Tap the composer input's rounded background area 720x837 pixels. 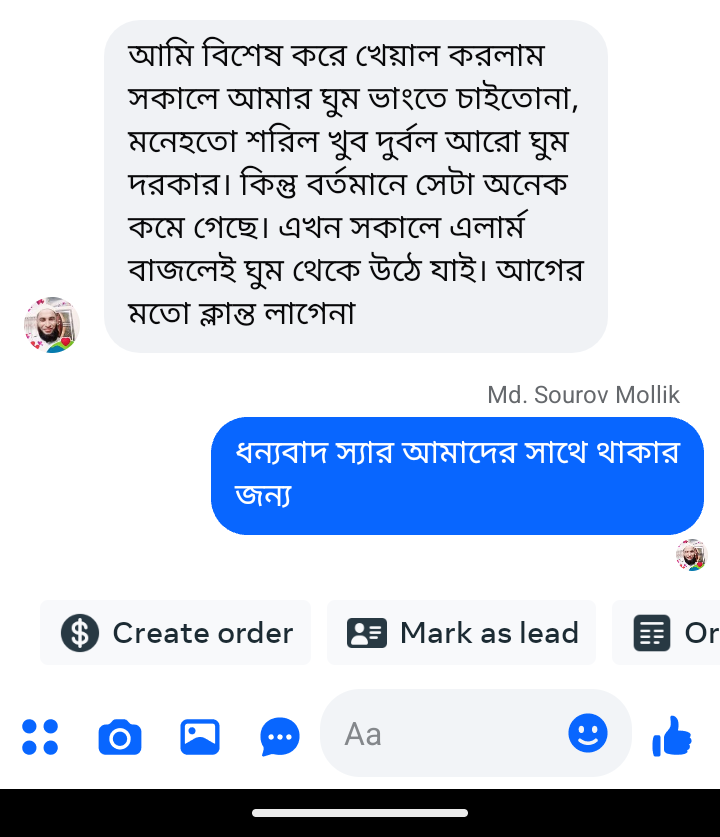click(x=475, y=733)
